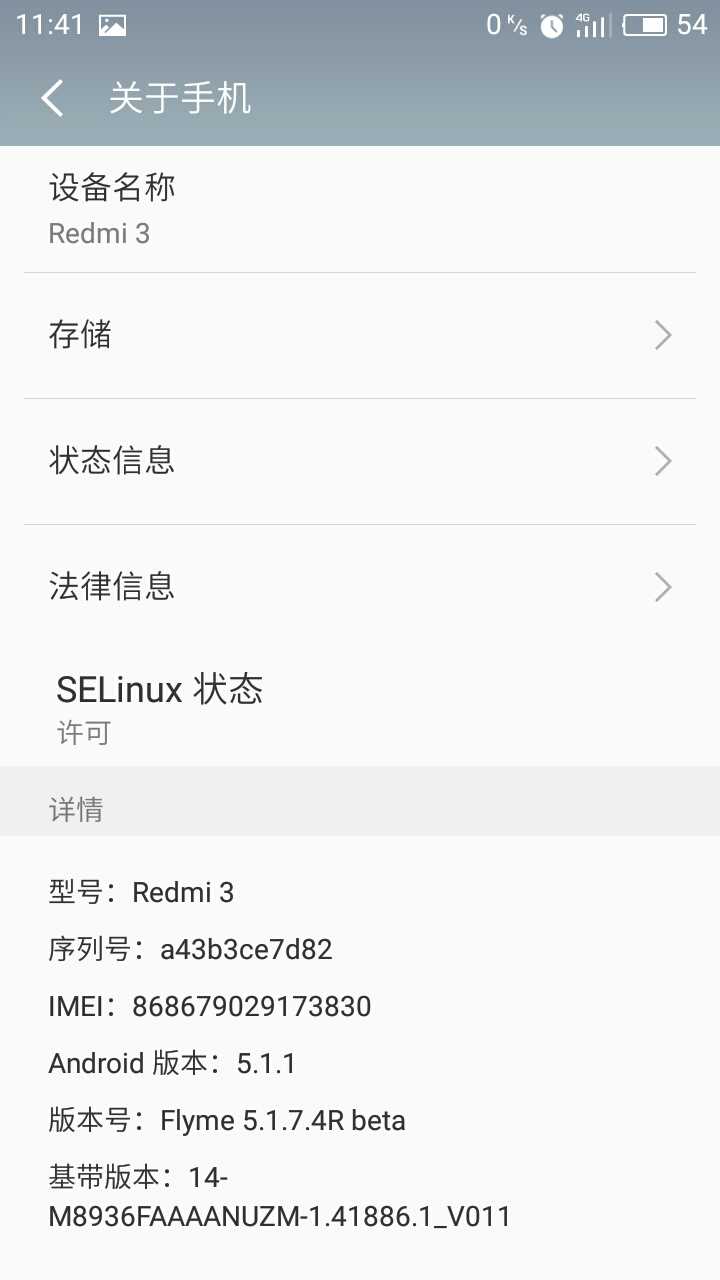This screenshot has height=1280, width=720.
Task: Open the 存储 settings row
Action: click(360, 335)
